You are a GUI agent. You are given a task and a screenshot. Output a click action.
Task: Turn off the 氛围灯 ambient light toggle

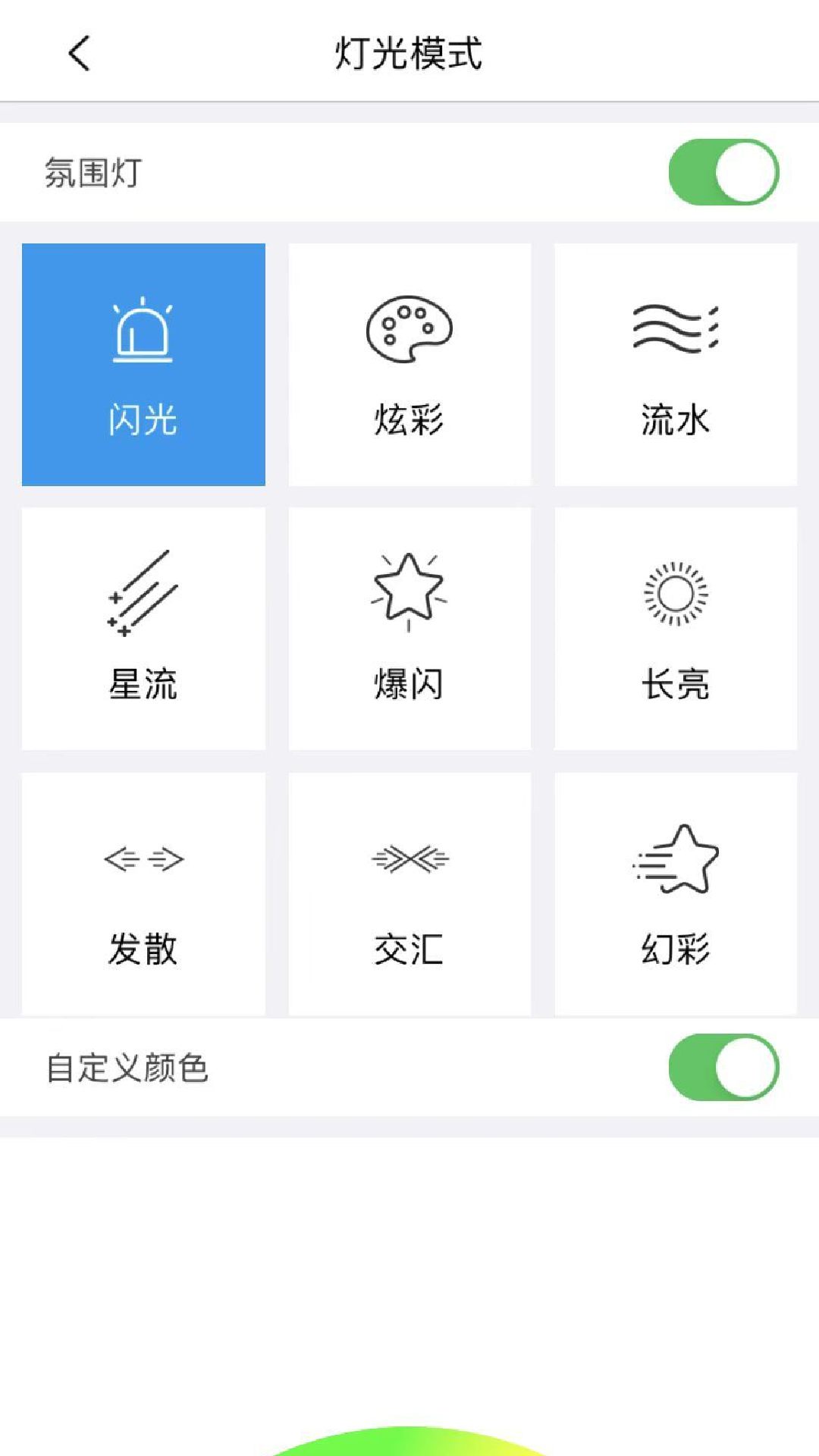click(721, 171)
